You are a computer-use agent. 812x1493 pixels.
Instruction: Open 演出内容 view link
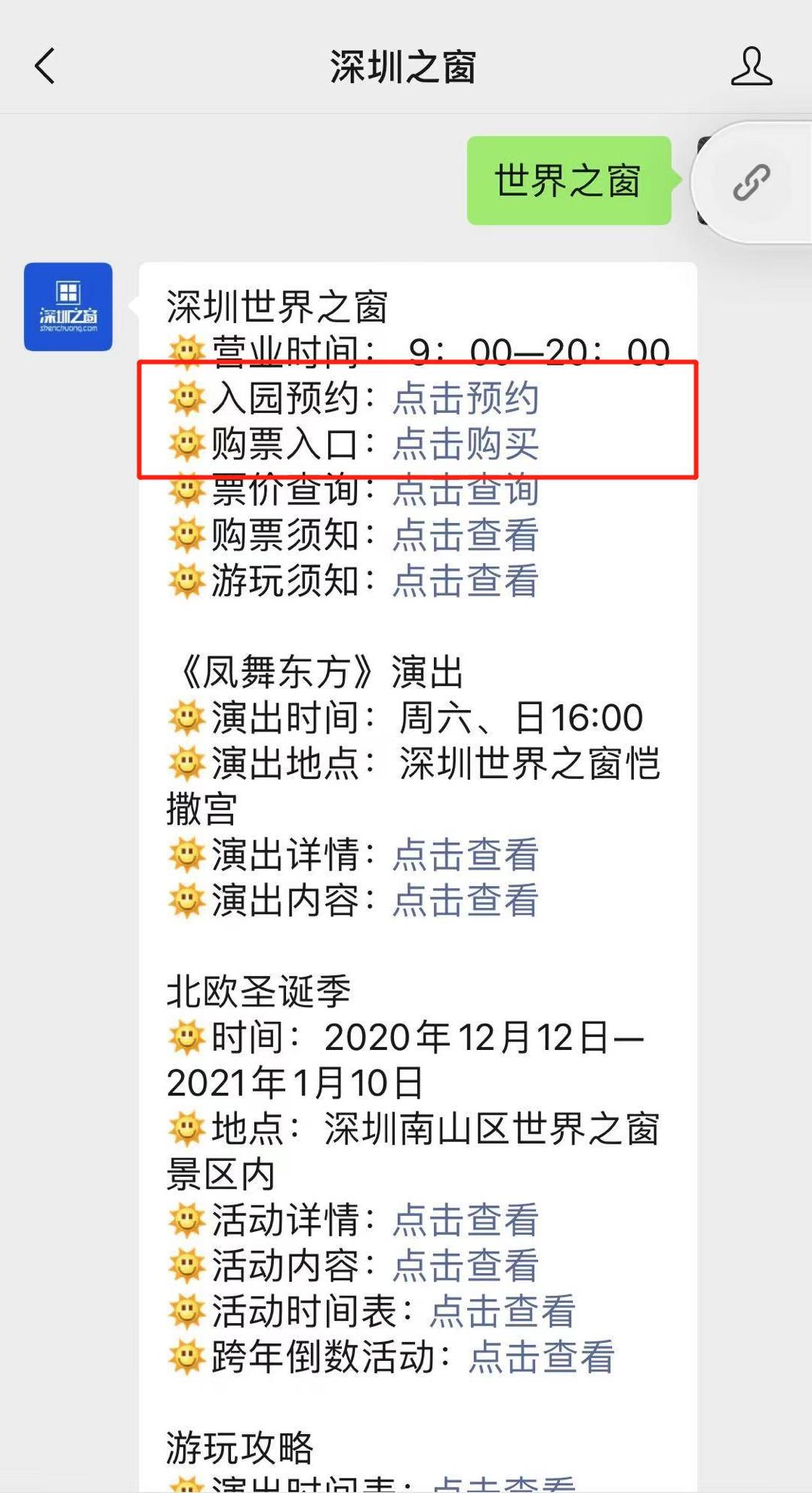click(x=466, y=900)
